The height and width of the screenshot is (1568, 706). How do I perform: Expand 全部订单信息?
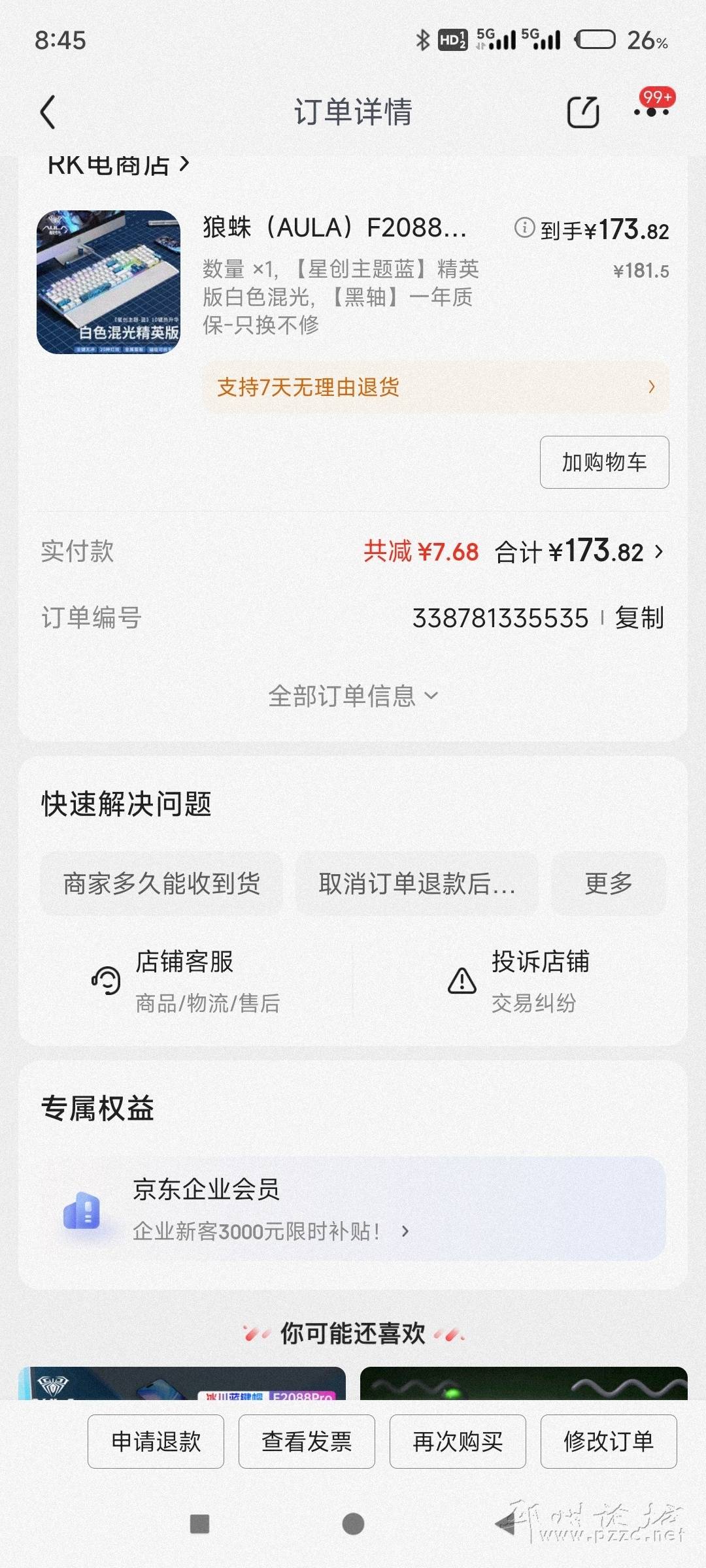353,696
